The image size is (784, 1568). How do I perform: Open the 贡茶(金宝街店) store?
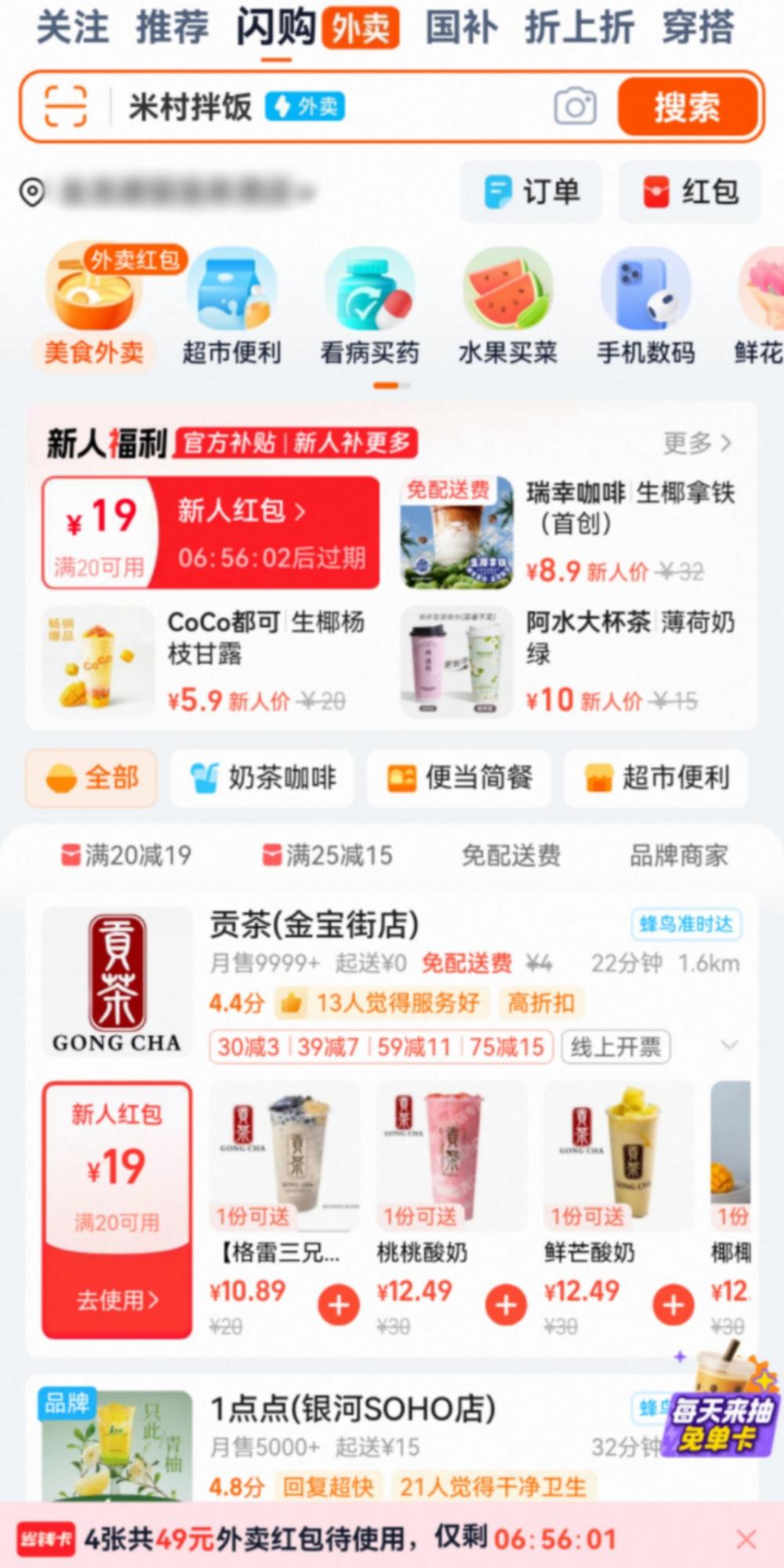(314, 926)
